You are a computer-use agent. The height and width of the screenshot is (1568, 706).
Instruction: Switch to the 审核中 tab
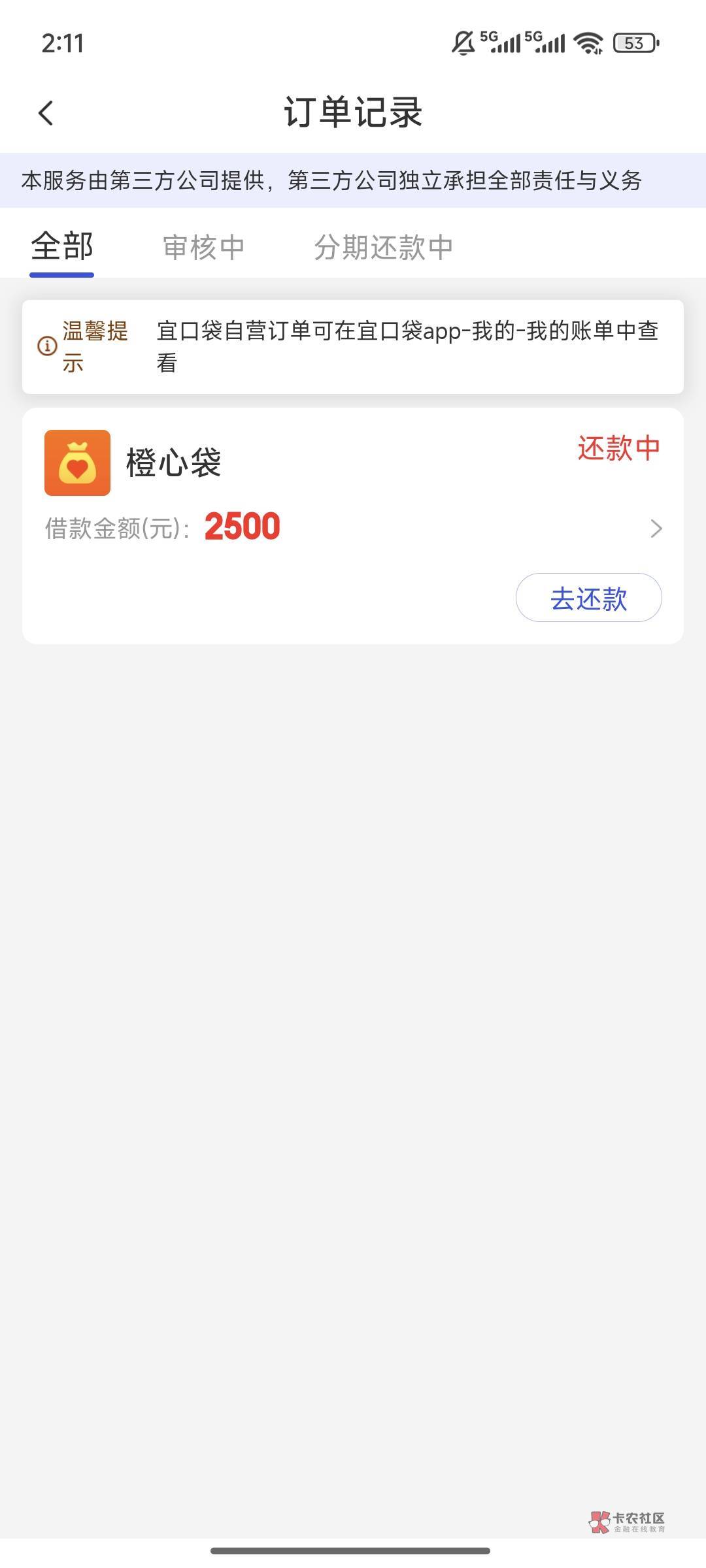coord(203,248)
